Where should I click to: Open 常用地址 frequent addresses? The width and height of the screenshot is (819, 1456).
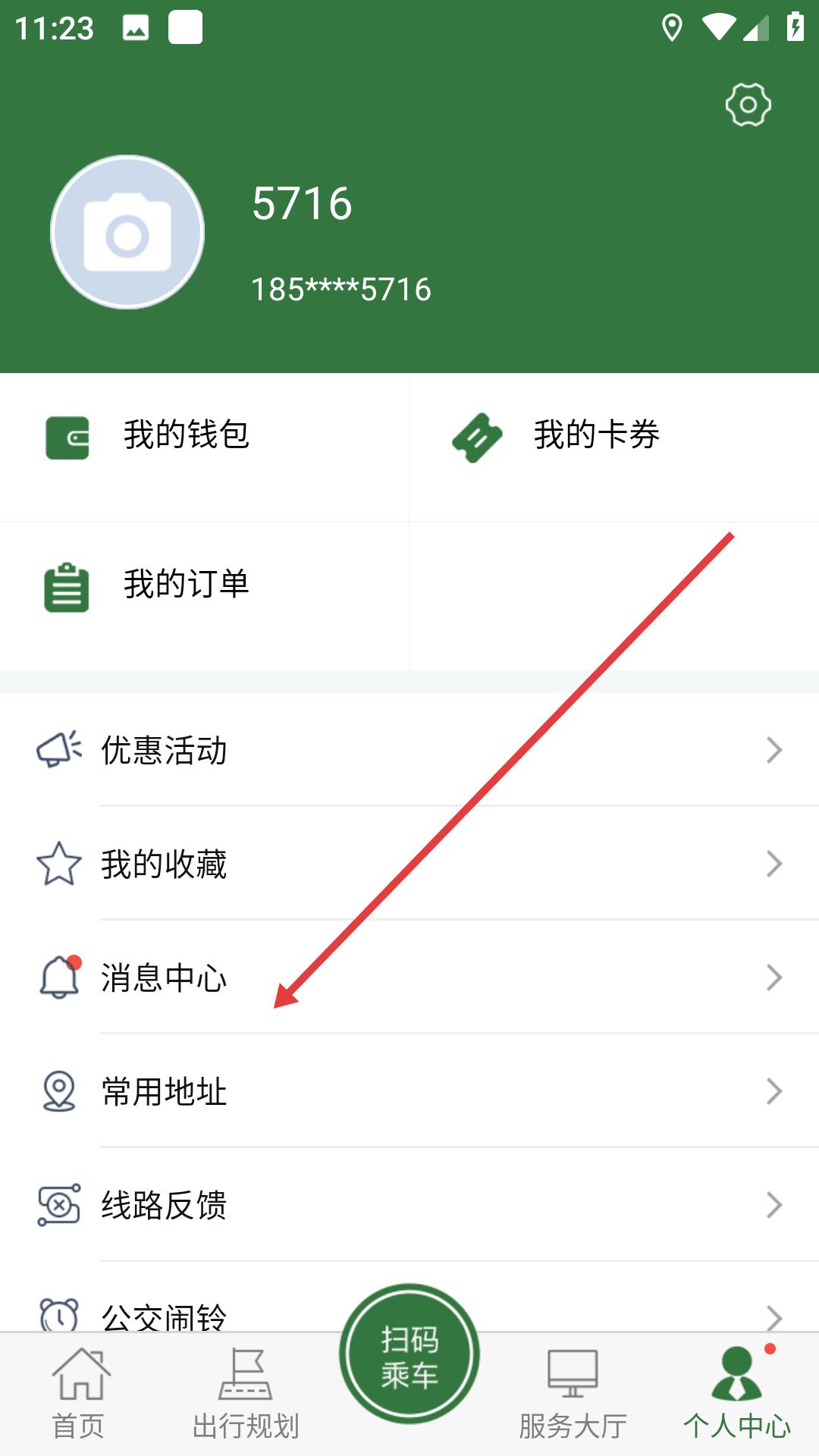coord(409,1091)
